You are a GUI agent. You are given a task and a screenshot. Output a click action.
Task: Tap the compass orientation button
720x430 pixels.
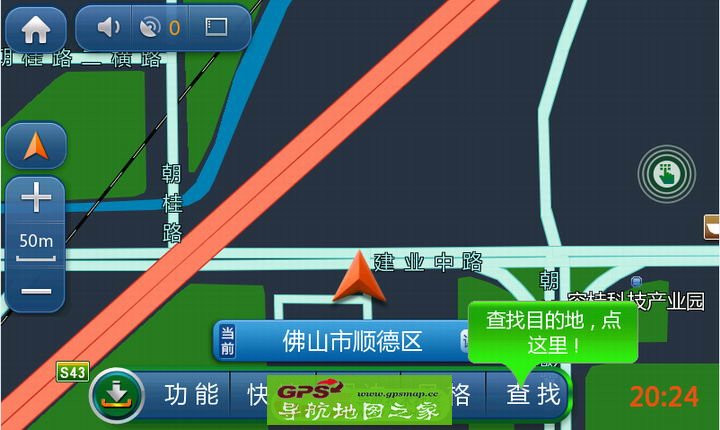coord(36,147)
